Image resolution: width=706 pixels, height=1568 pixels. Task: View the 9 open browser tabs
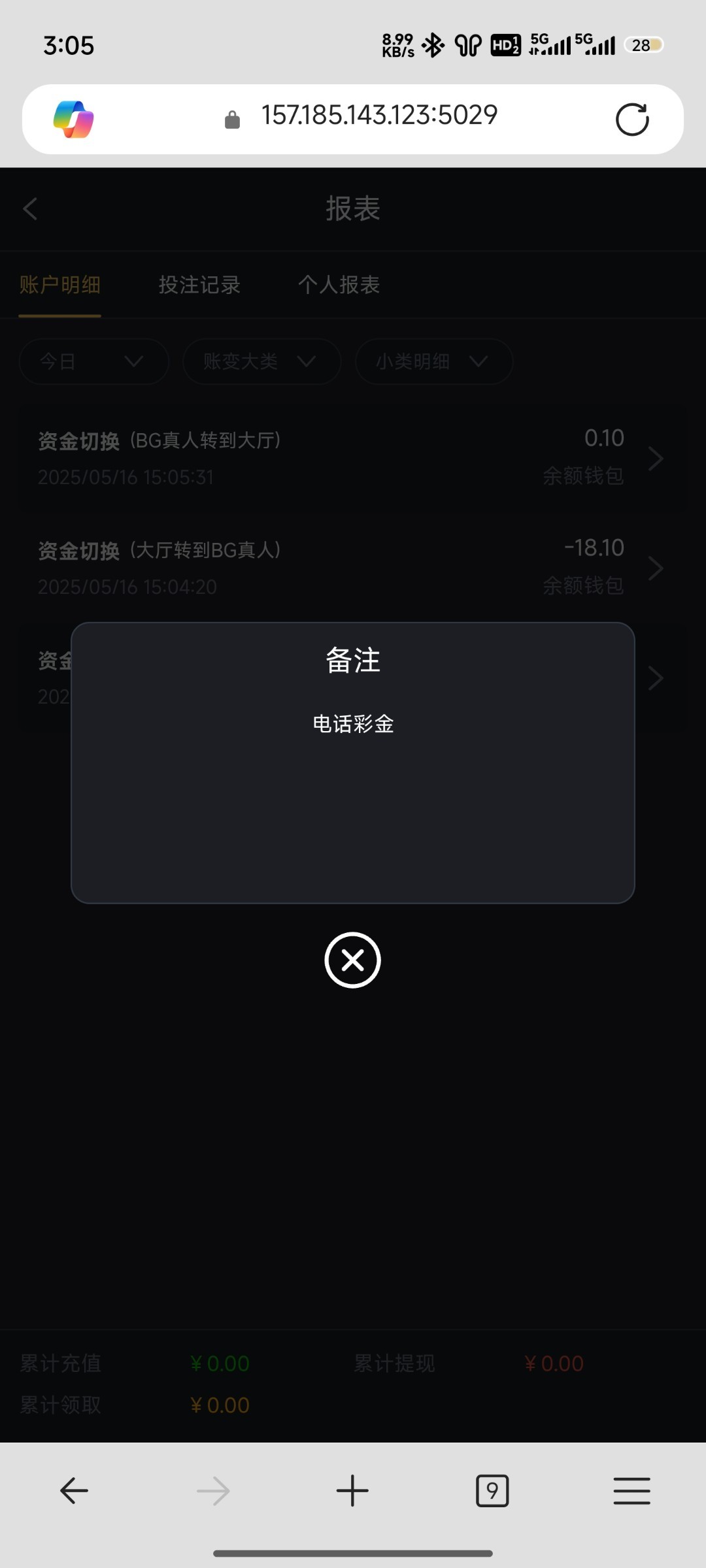492,1491
